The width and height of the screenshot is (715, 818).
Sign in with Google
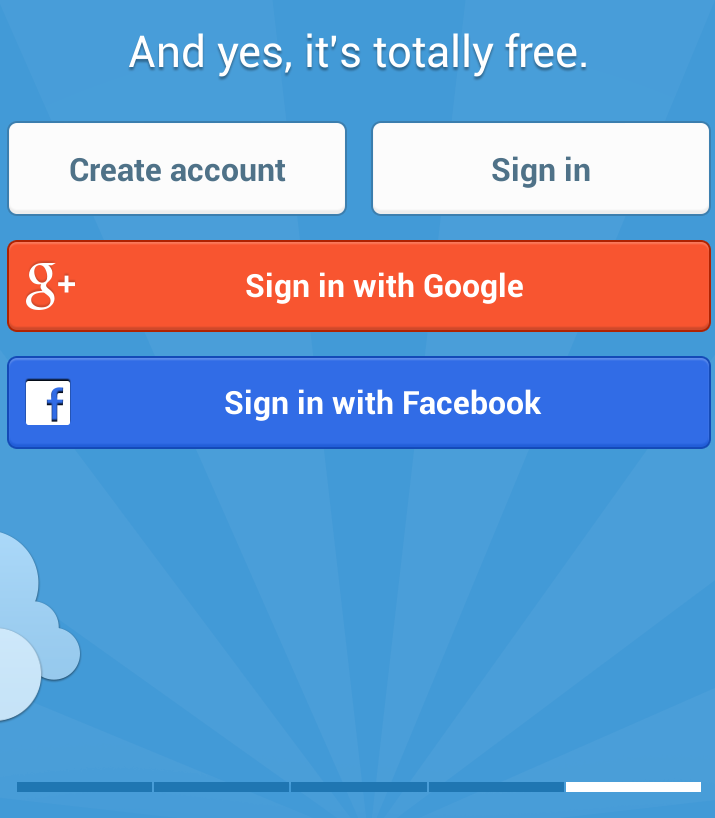click(x=358, y=286)
